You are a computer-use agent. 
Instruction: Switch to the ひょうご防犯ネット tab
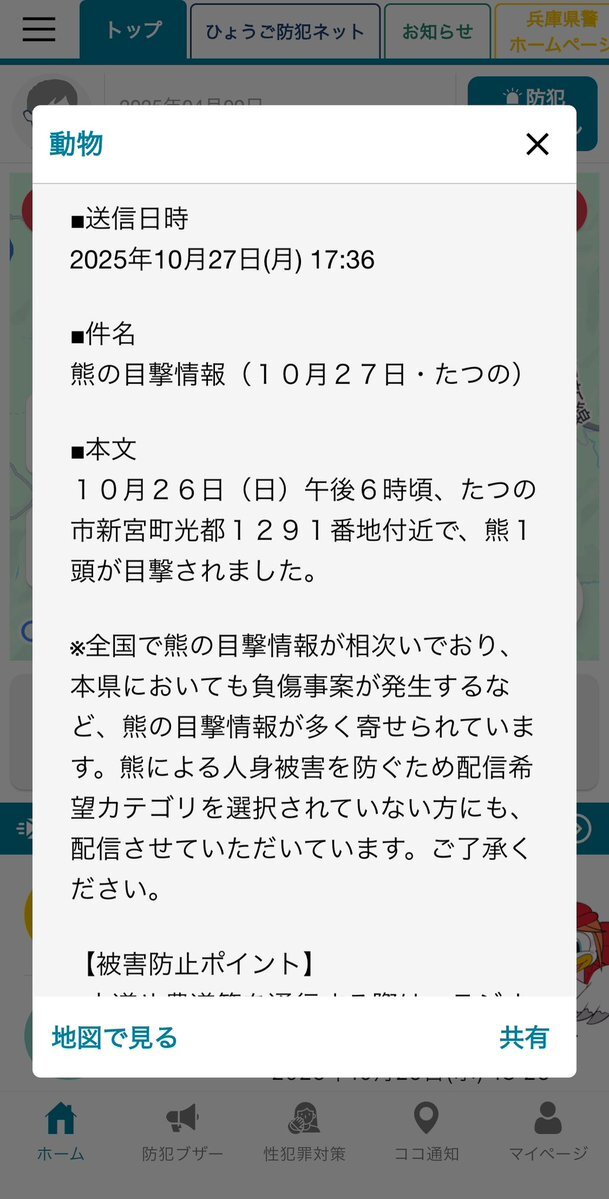[x=285, y=31]
